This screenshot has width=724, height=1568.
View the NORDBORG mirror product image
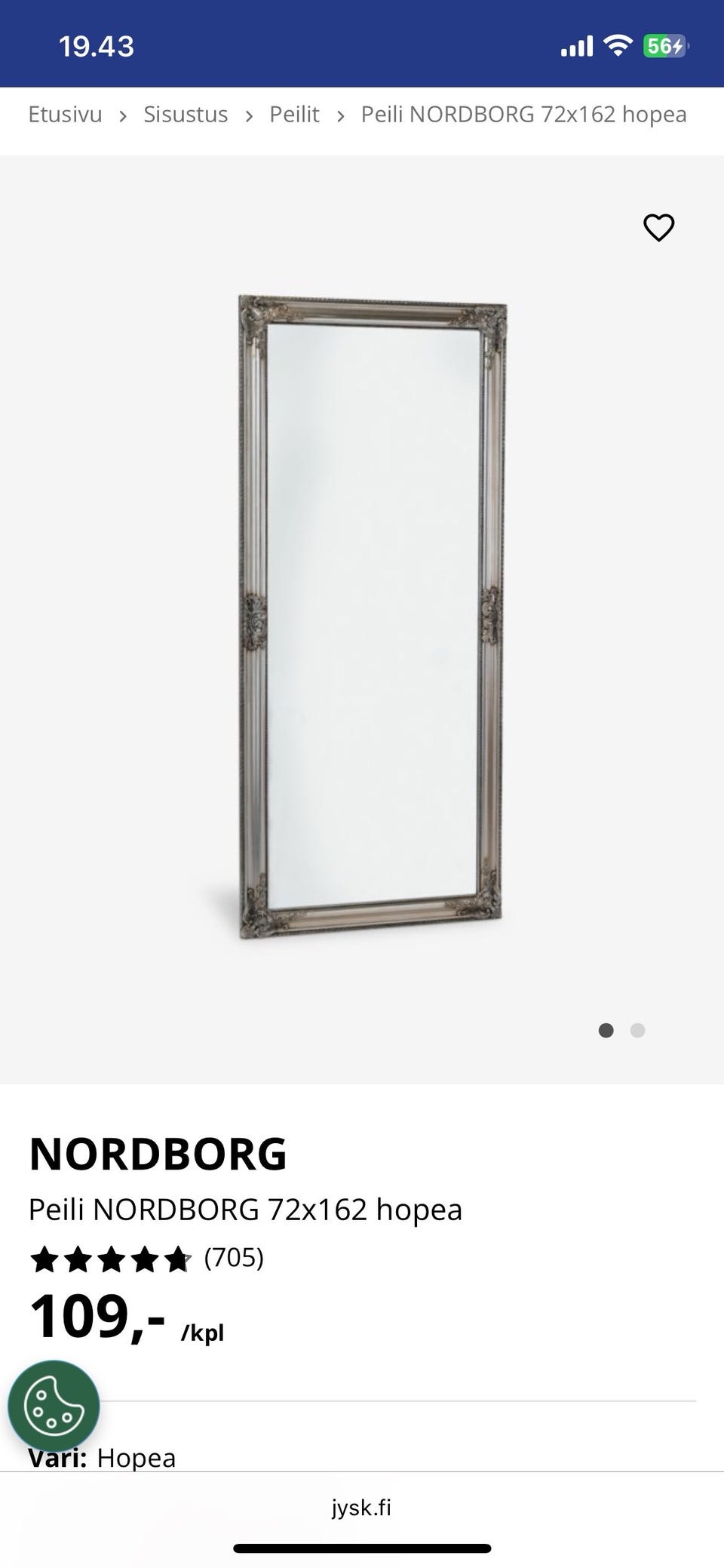point(371,617)
